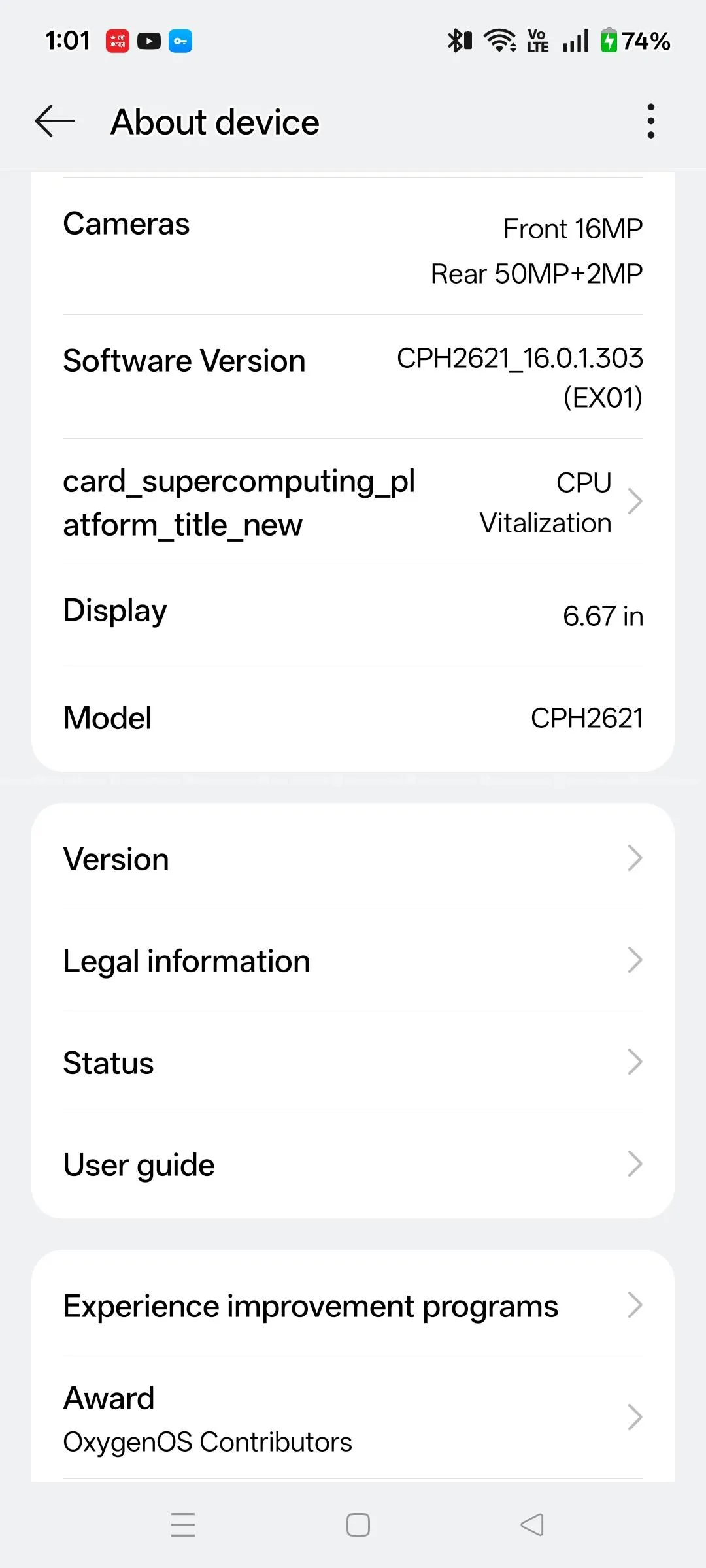View Legal information
This screenshot has height=1568, width=706.
pos(353,960)
